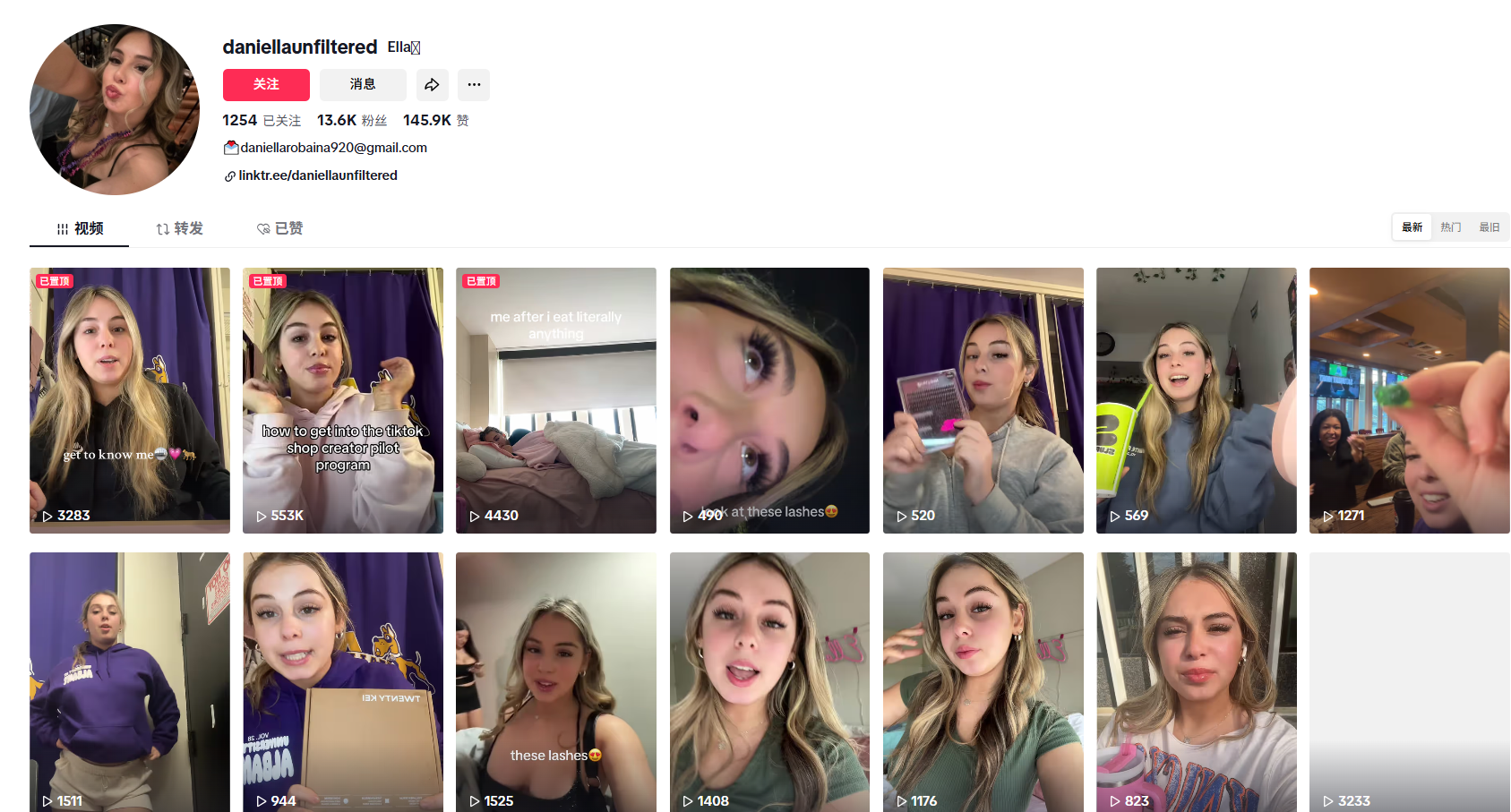Open the three-dot more options menu
Image resolution: width=1511 pixels, height=812 pixels.
point(474,84)
